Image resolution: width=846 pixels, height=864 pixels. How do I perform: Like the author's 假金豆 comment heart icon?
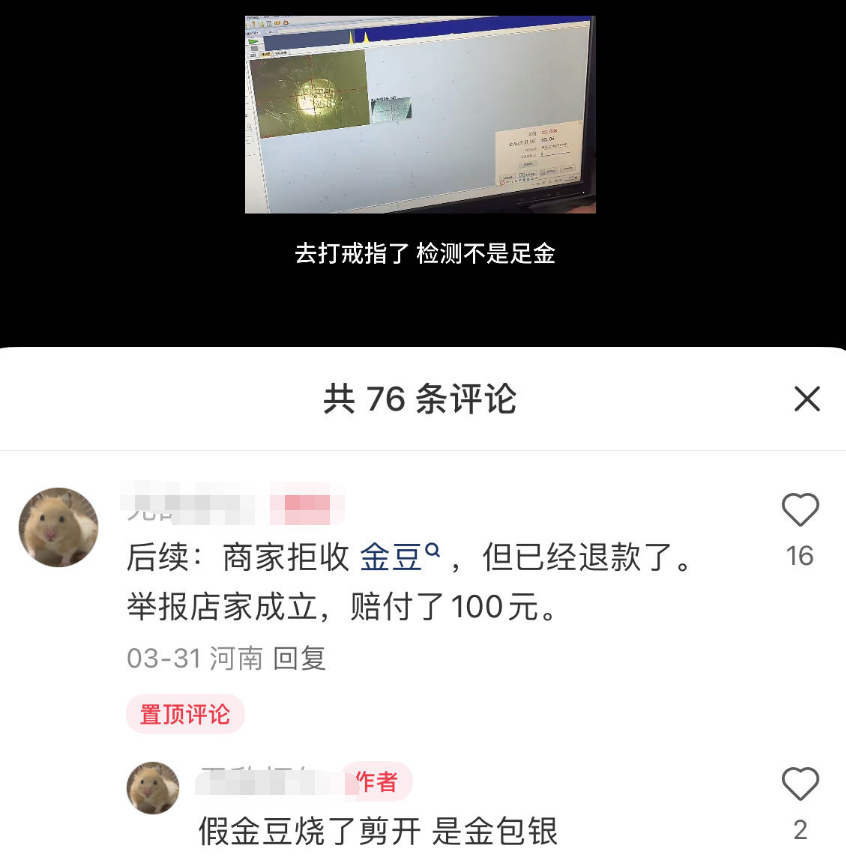pyautogui.click(x=800, y=784)
